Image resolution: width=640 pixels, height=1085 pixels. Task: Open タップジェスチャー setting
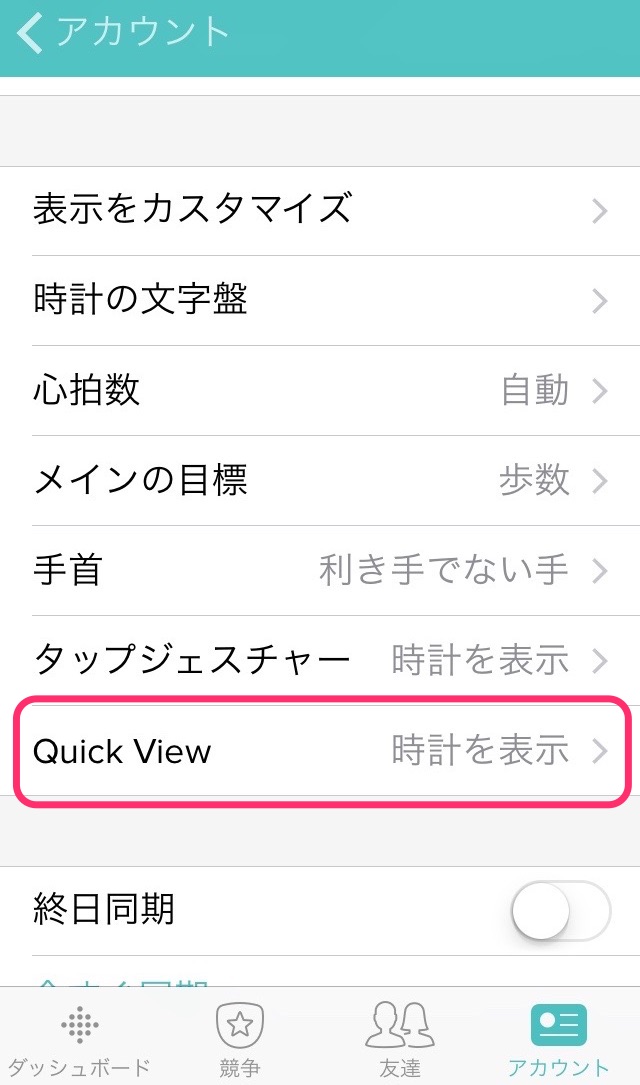pos(320,660)
